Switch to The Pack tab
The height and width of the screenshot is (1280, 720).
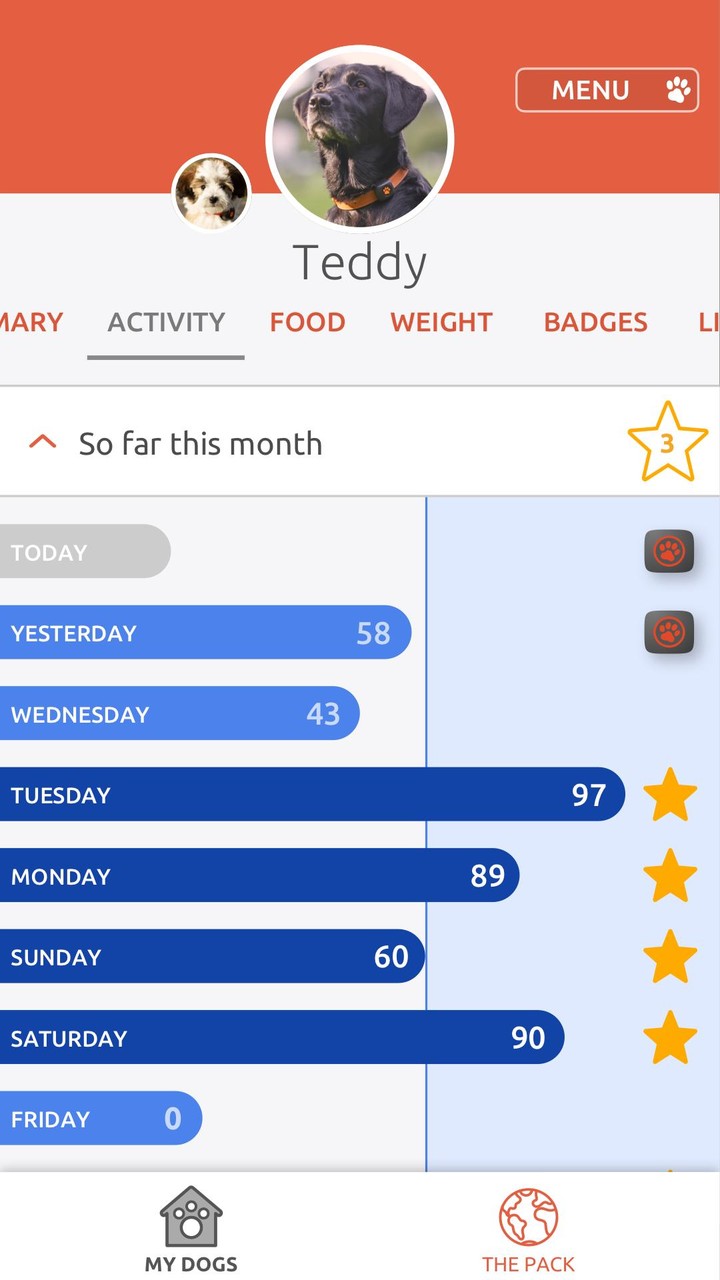528,1229
